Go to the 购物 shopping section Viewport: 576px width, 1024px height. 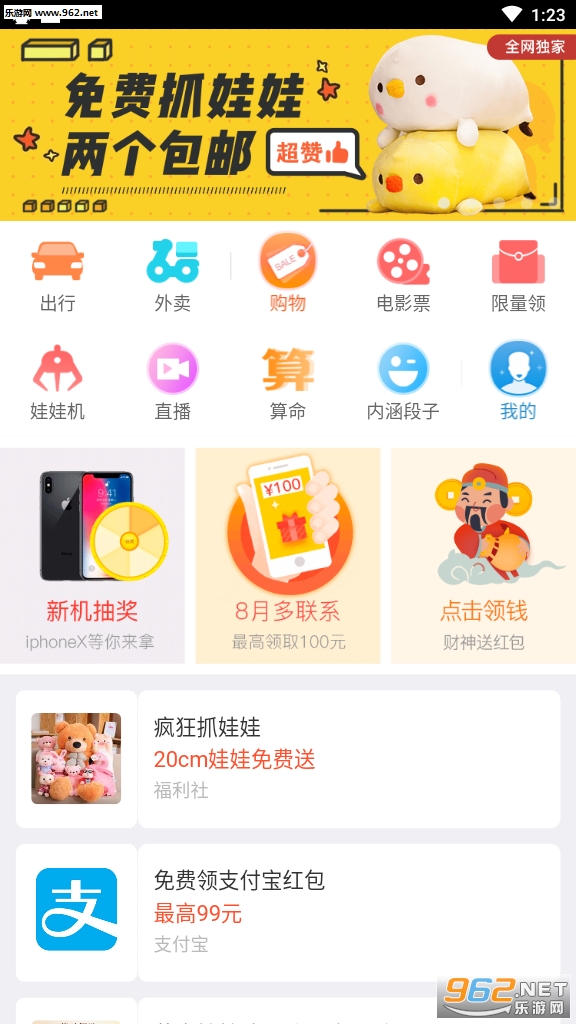[288, 274]
